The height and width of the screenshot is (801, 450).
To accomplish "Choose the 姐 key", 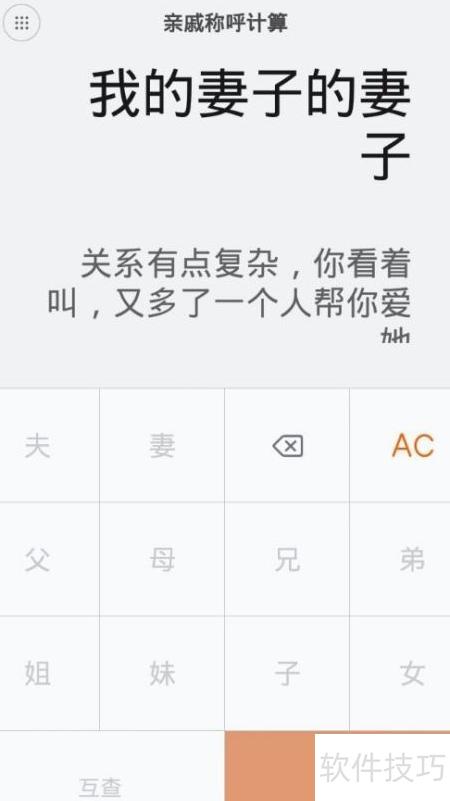I will tap(50, 673).
